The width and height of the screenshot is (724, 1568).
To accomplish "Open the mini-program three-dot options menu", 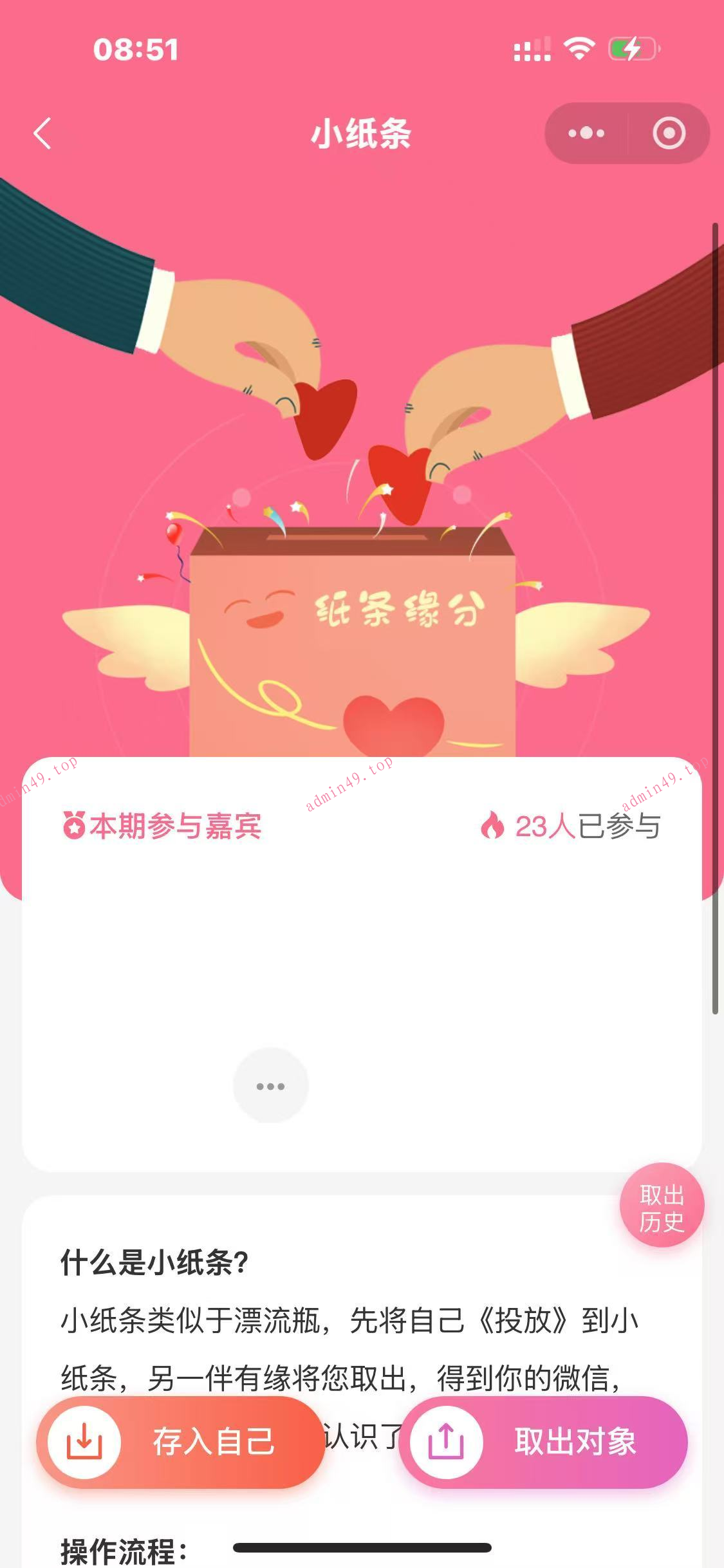I will coord(584,133).
